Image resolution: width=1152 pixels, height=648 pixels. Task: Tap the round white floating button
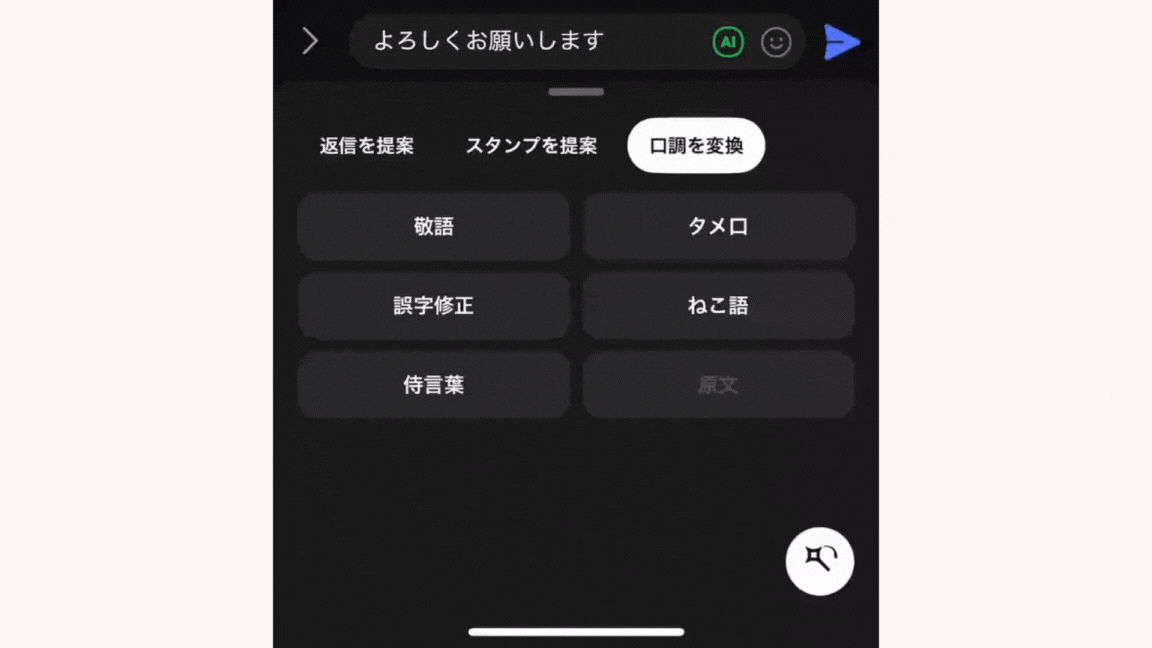point(819,561)
